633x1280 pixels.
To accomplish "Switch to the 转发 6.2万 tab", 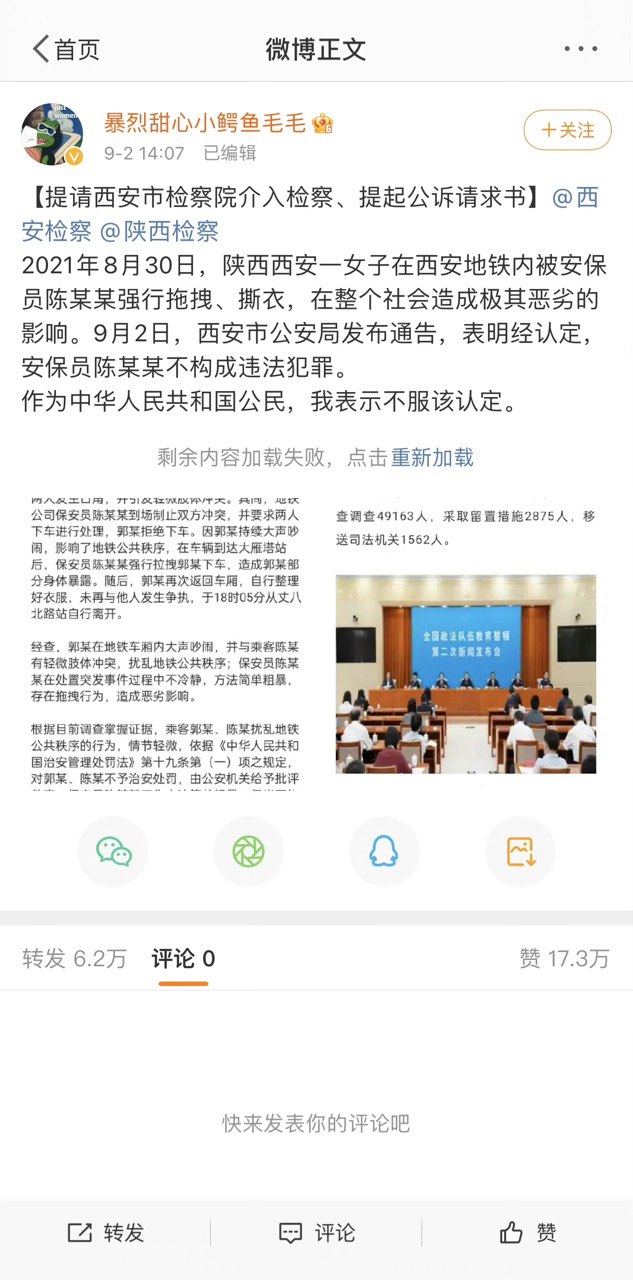I will (x=74, y=958).
